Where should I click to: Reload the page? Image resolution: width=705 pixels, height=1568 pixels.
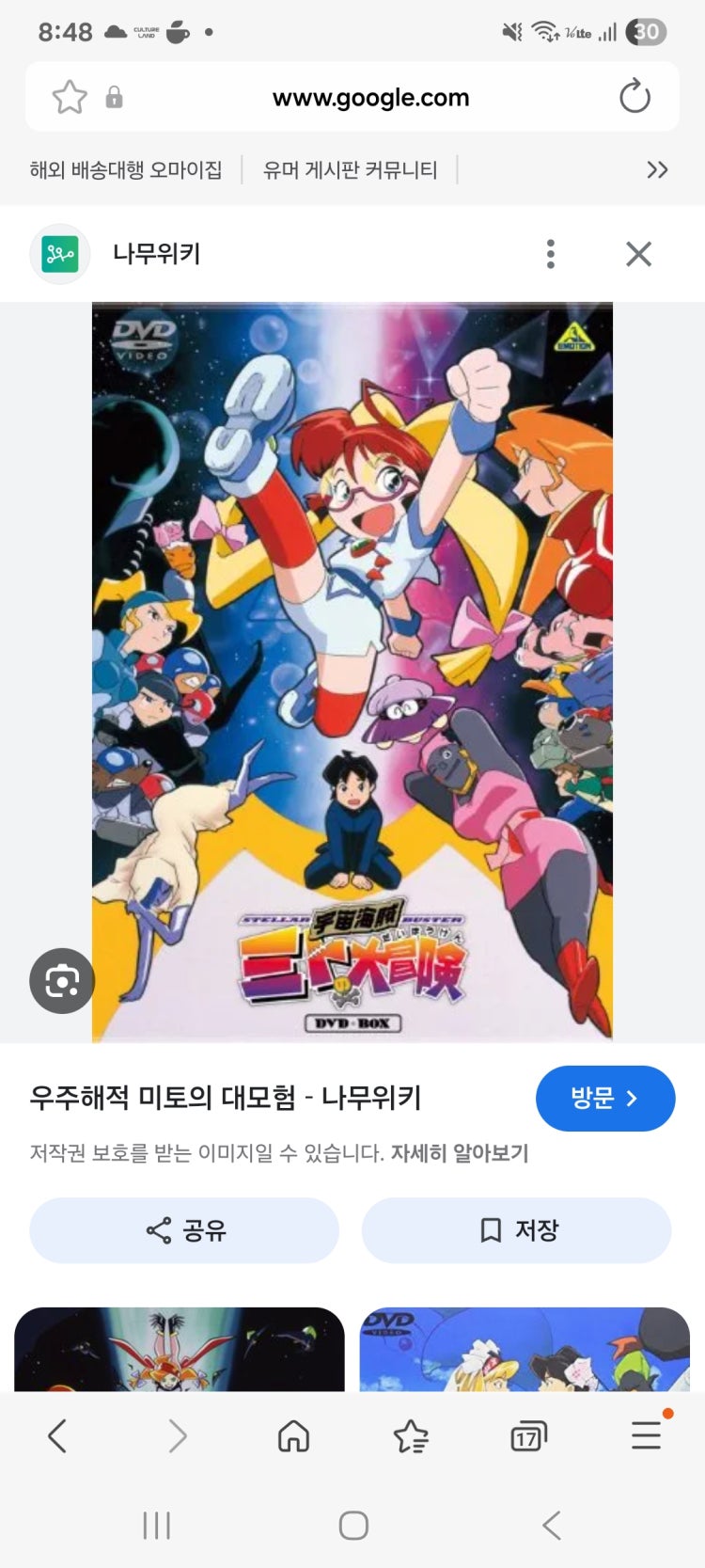634,97
